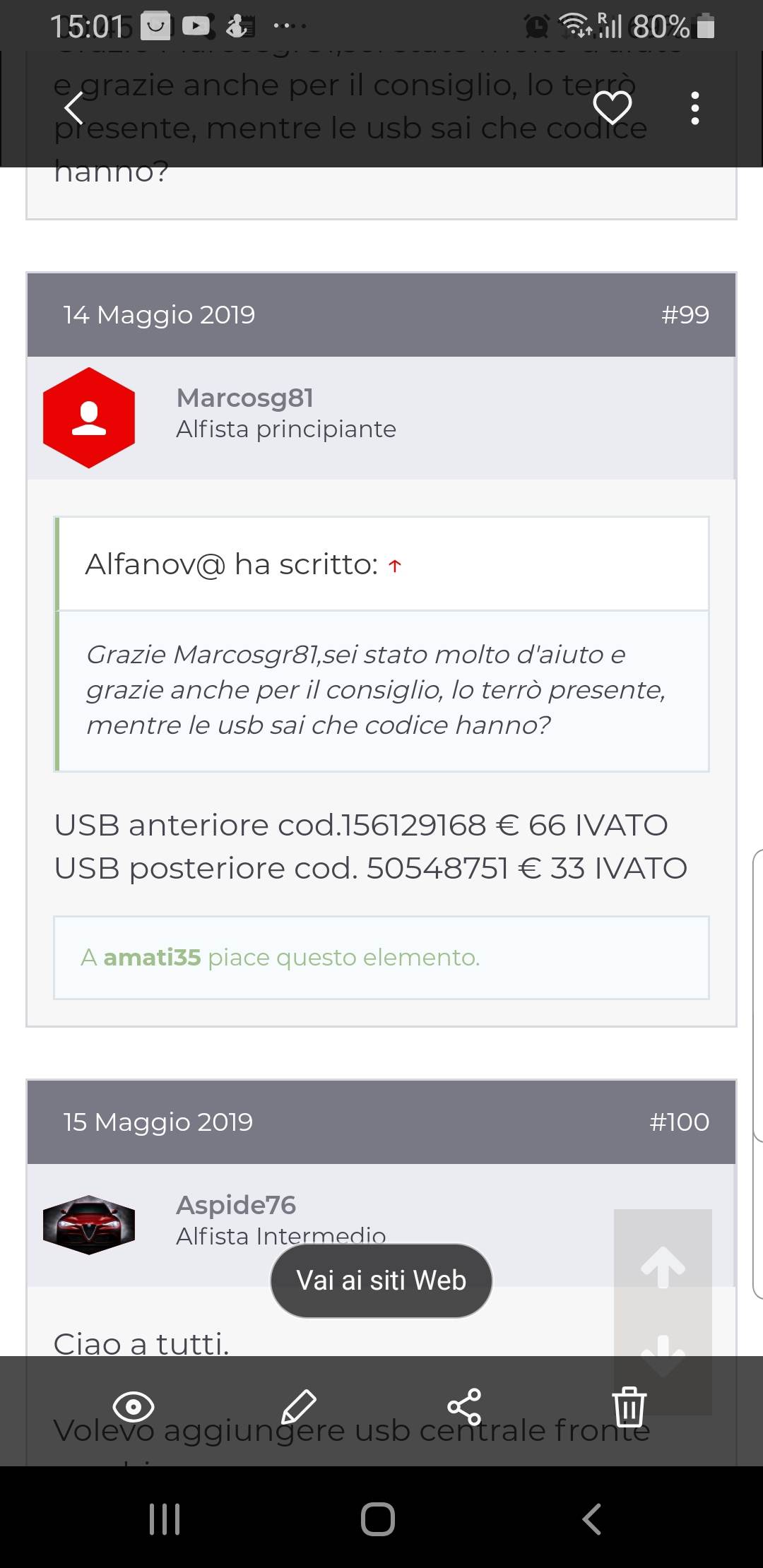The width and height of the screenshot is (763, 1568).
Task: Tap the eye icon in bottom toolbar
Action: 134,1406
